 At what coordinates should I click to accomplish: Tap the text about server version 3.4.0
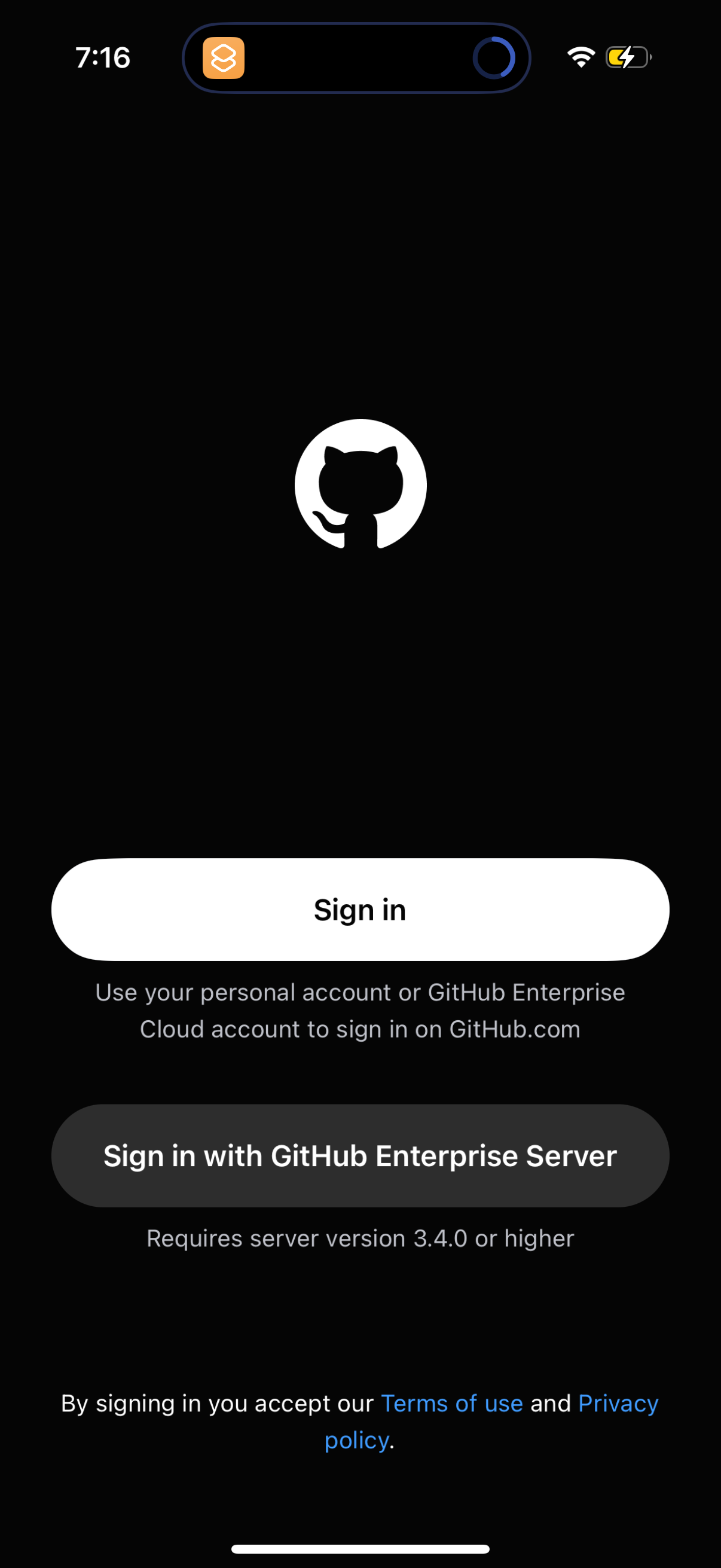click(x=359, y=1237)
